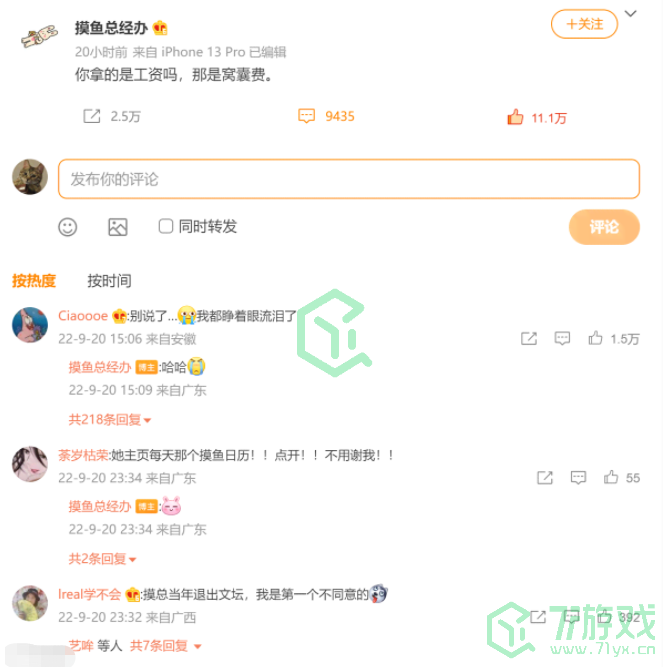Like 茶岁枯荣's comment with 55 likes
Viewport: 671px width, 667px height.
click(611, 478)
